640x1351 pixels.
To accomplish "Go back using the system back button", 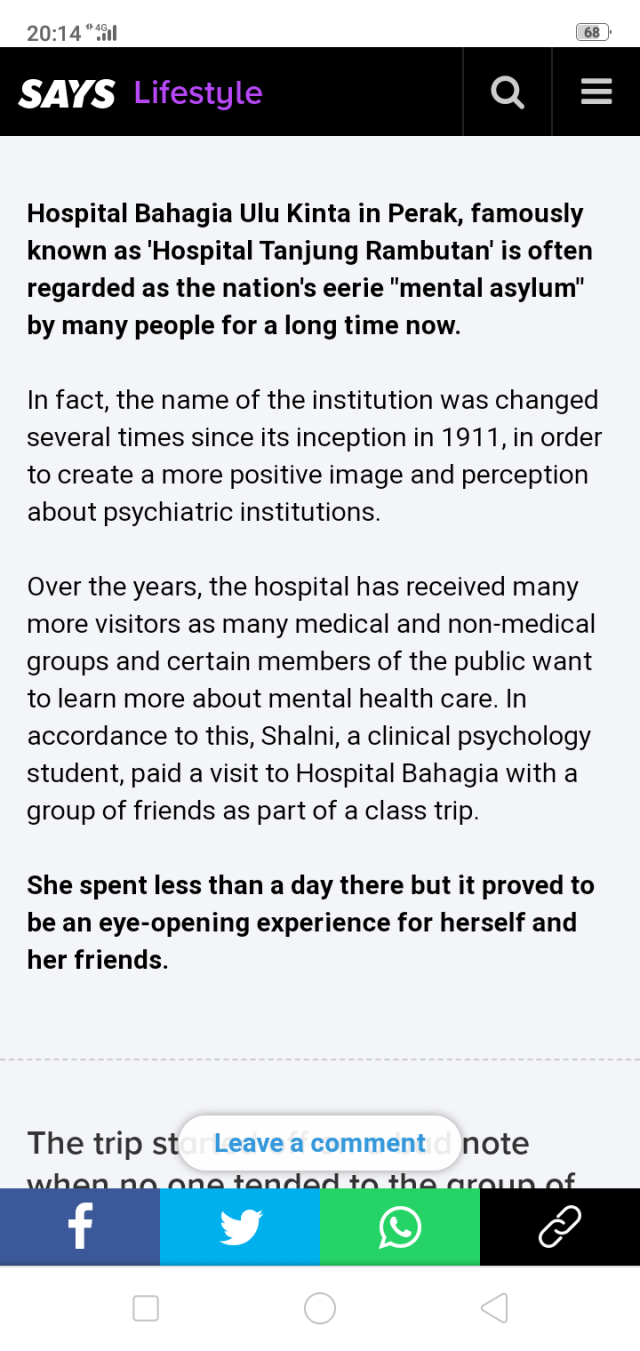I will tap(494, 1308).
